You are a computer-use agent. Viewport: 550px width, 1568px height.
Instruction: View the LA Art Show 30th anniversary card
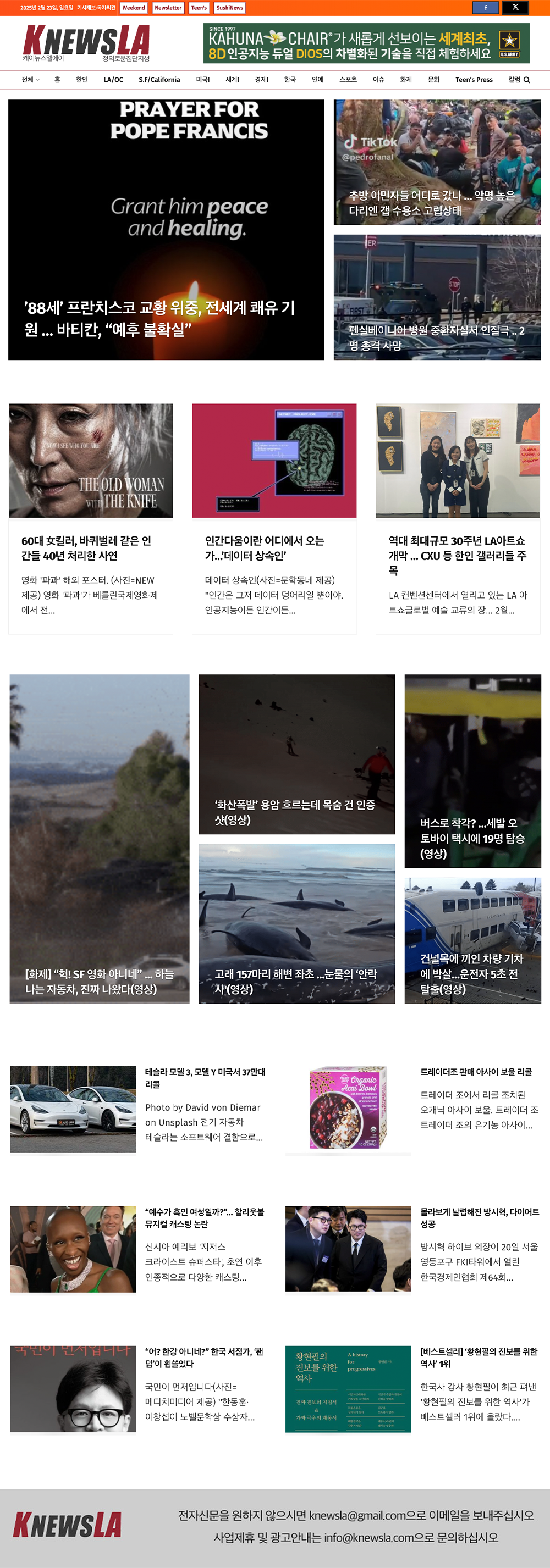(x=458, y=554)
